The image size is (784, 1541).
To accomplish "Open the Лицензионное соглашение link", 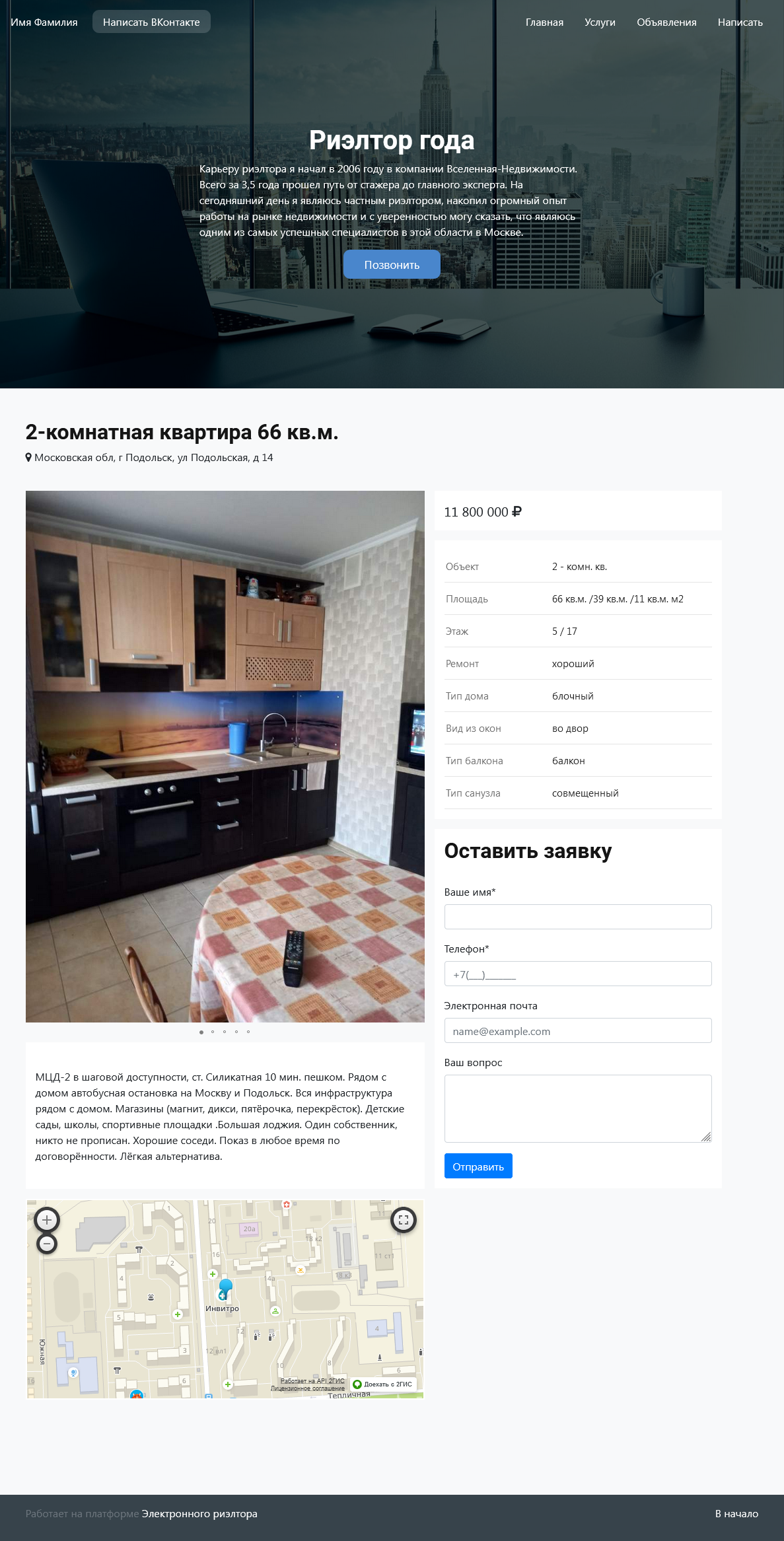I will click(308, 1388).
